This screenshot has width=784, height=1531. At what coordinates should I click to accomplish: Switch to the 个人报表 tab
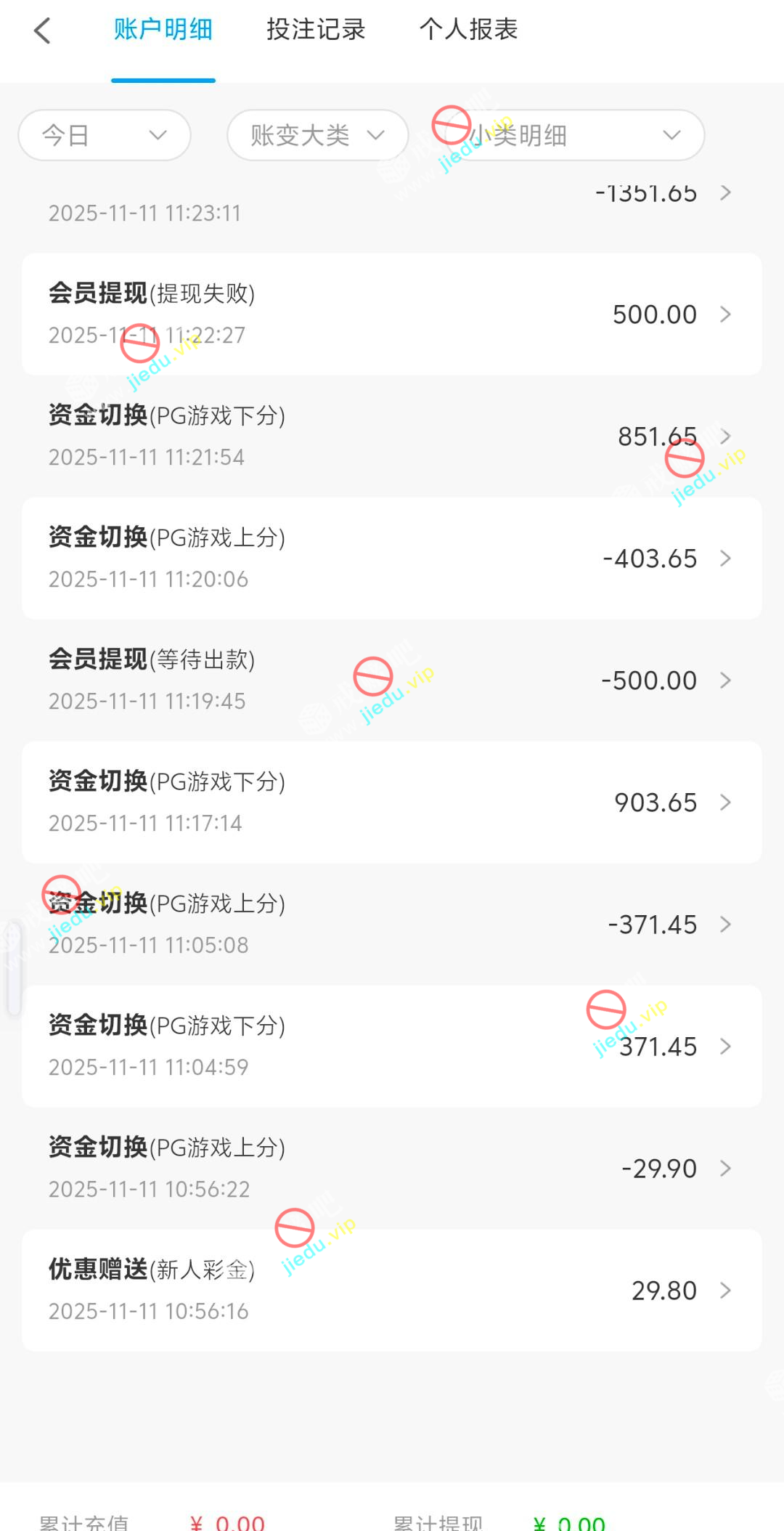[x=468, y=30]
